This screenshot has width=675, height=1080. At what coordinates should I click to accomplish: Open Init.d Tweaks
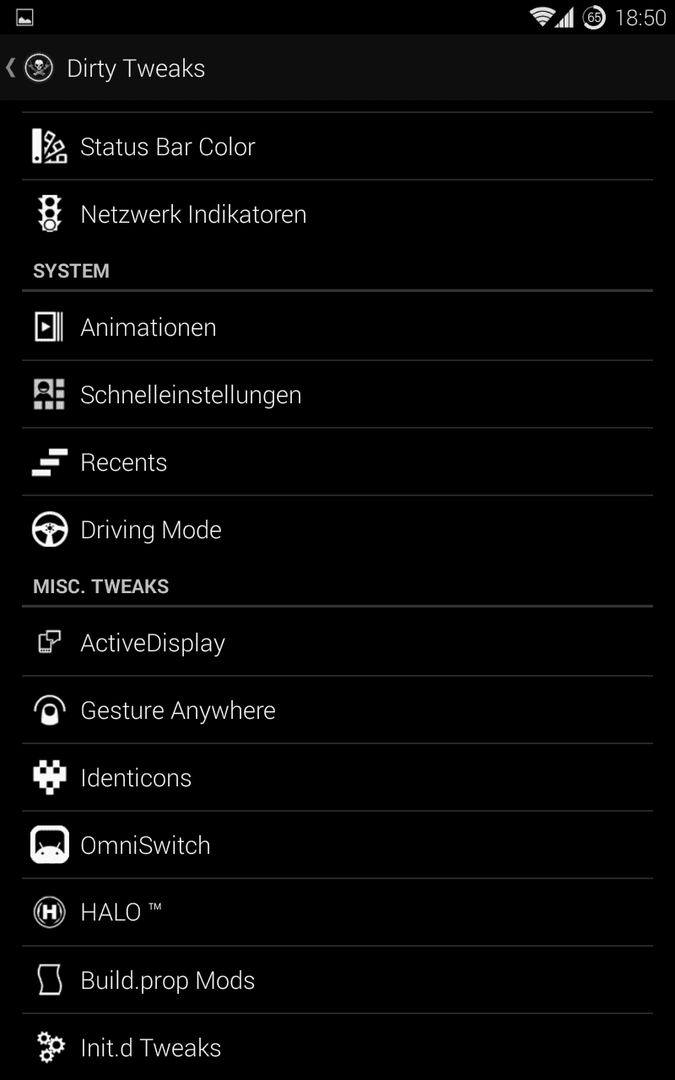click(338, 1047)
